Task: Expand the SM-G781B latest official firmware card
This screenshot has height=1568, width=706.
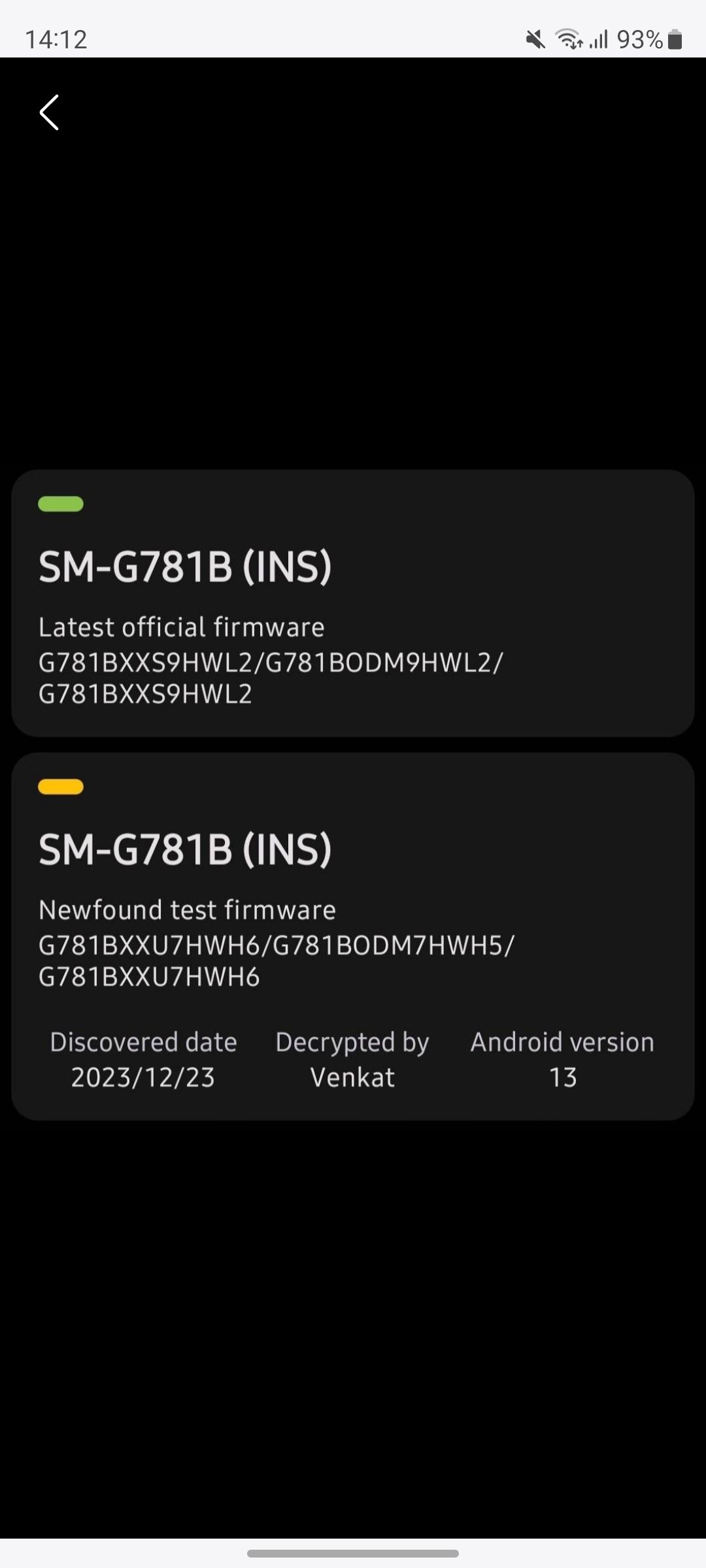Action: click(353, 604)
